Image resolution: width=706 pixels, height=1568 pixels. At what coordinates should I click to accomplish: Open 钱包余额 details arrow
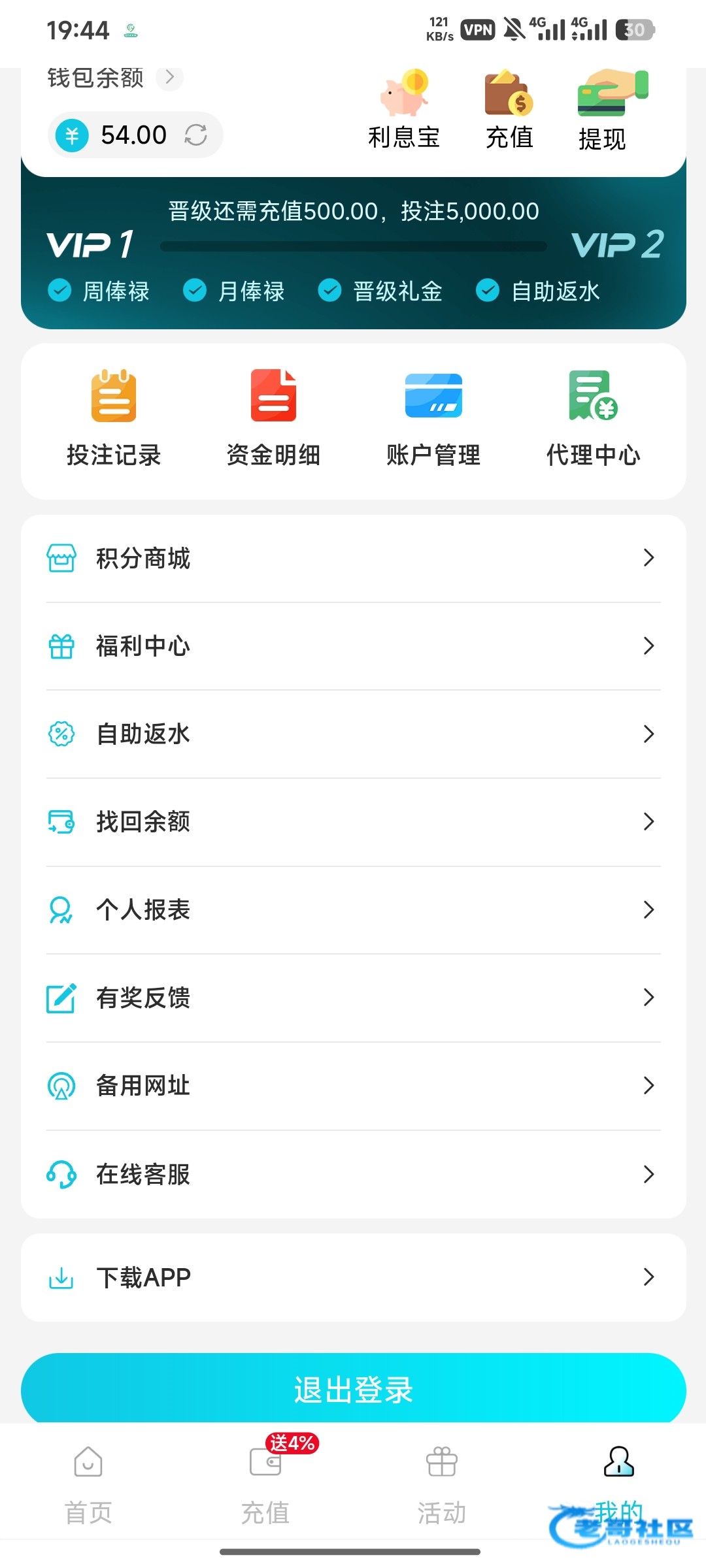tap(169, 77)
